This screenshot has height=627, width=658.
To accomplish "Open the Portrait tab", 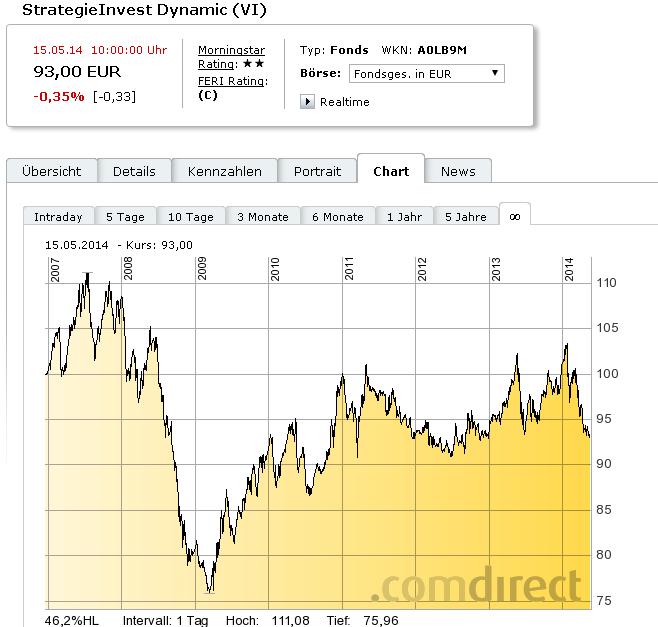I will [317, 171].
